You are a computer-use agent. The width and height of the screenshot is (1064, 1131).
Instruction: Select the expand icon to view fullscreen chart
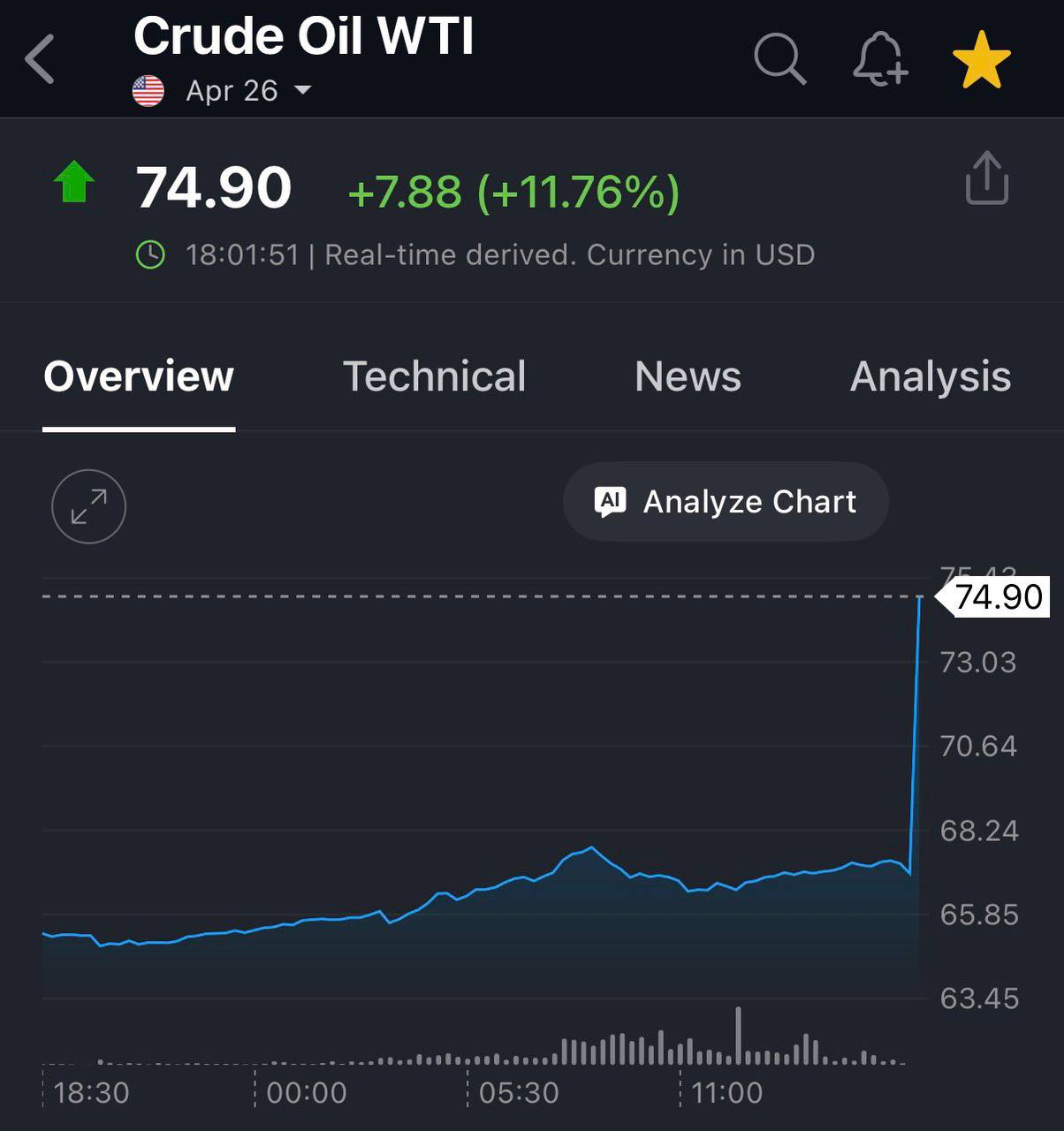[x=88, y=506]
